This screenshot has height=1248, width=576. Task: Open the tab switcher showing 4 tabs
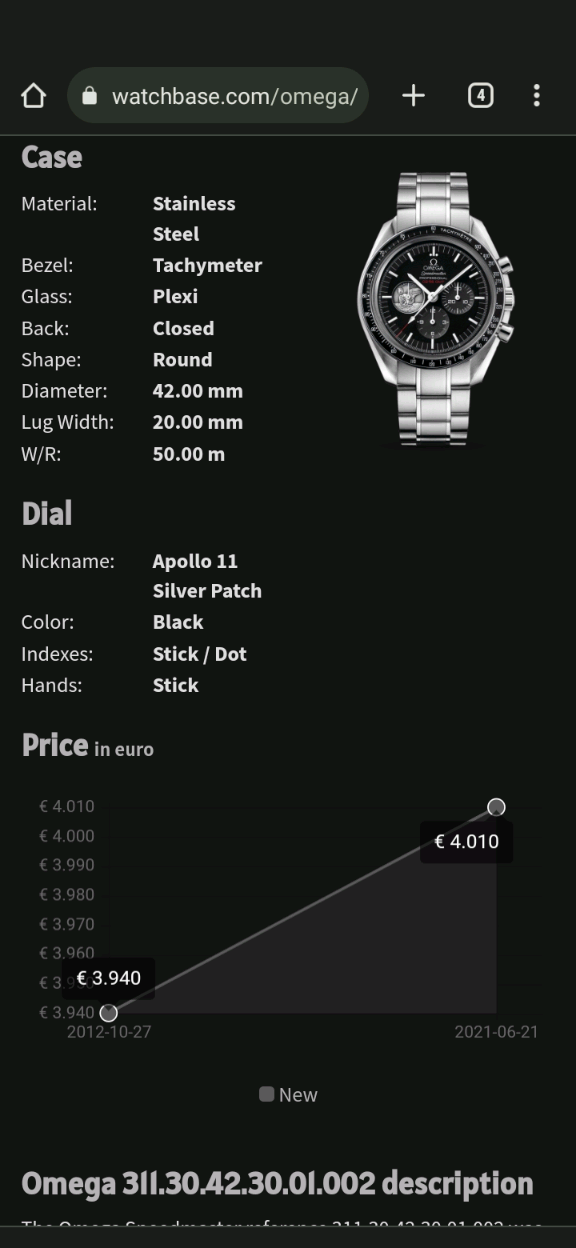coord(480,95)
